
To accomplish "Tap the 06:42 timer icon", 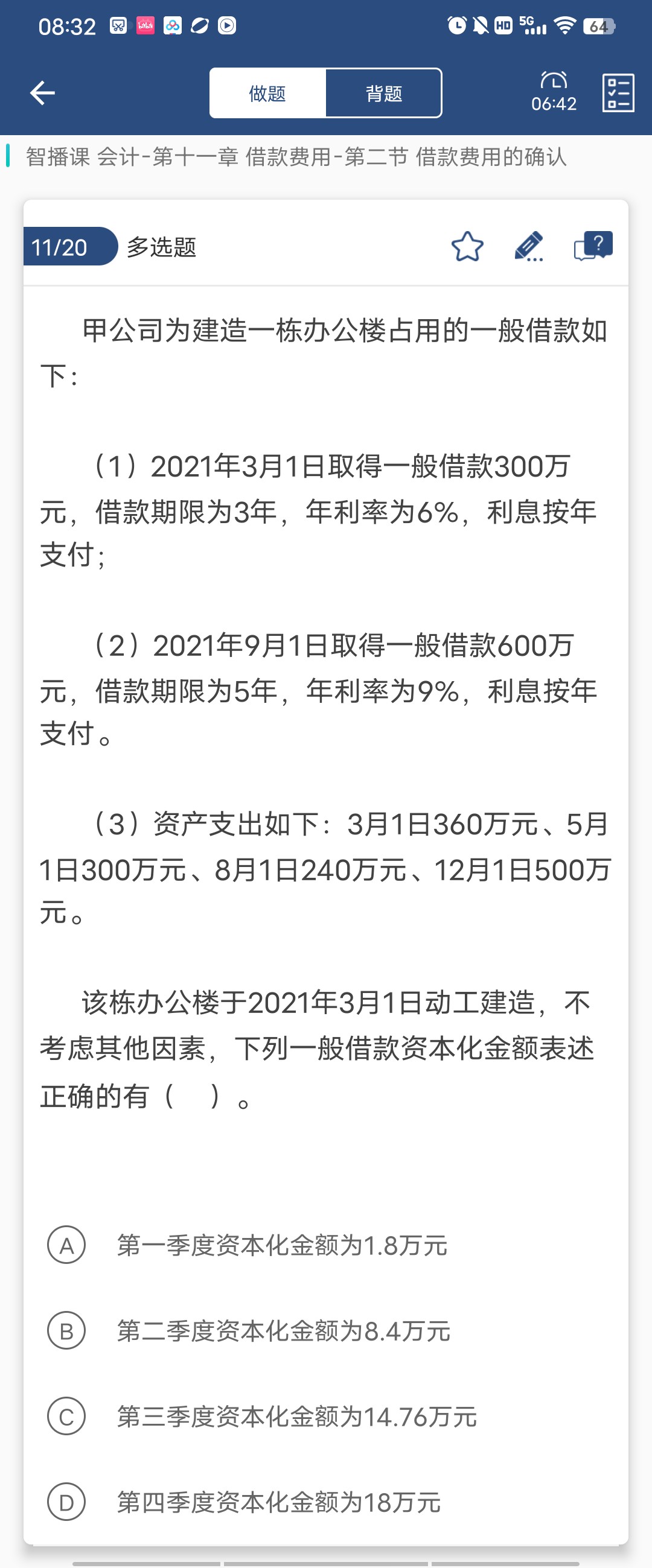I will click(553, 92).
